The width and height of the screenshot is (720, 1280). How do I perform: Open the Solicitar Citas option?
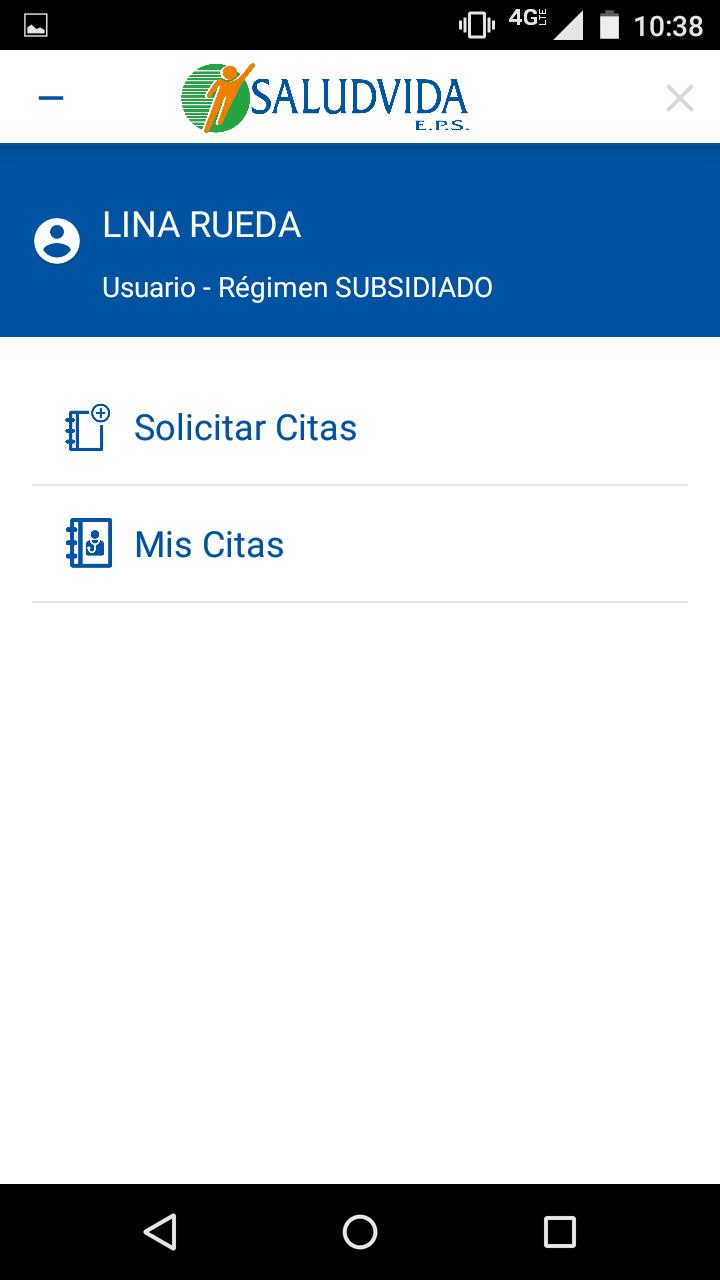click(x=246, y=427)
